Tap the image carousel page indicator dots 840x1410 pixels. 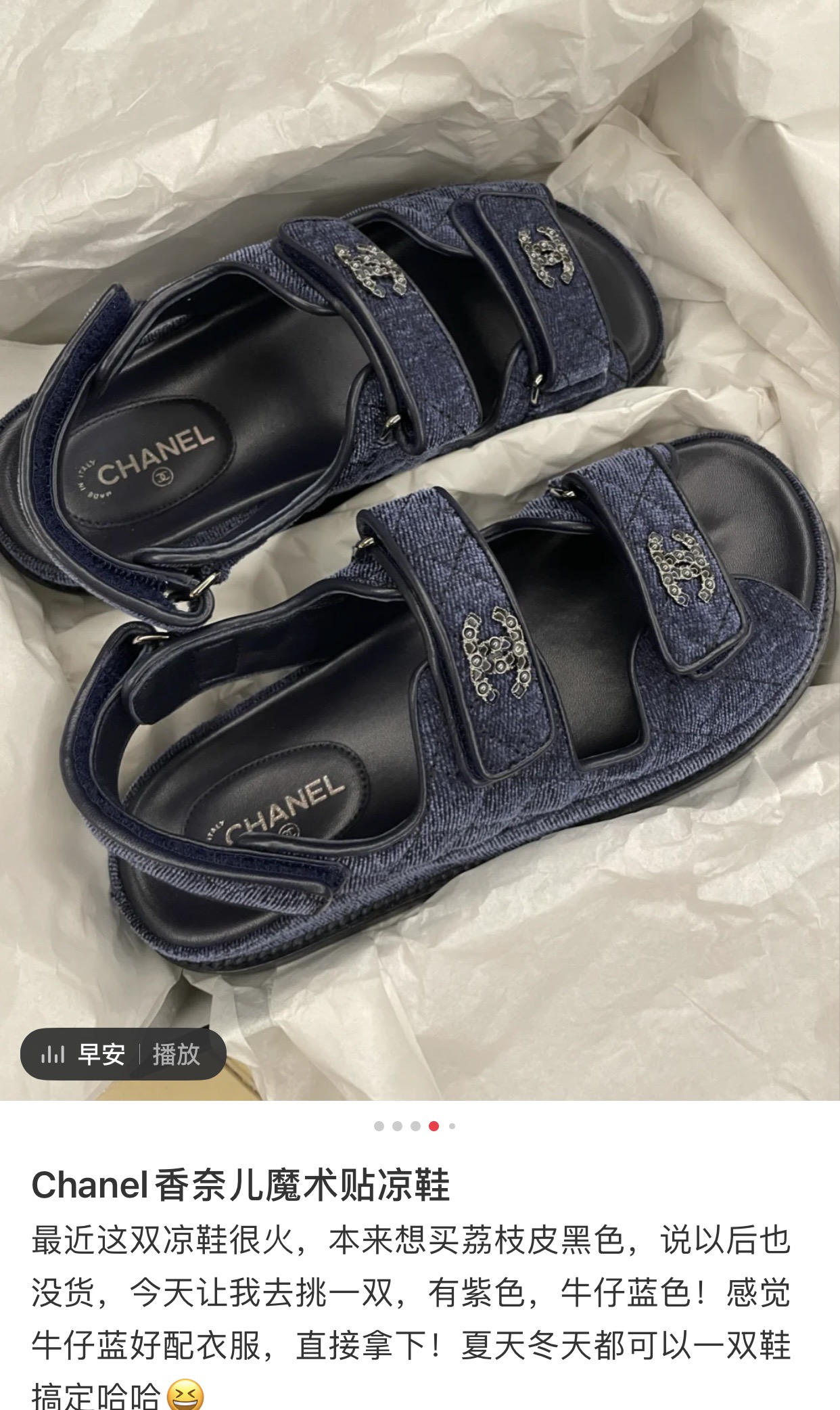(415, 1126)
